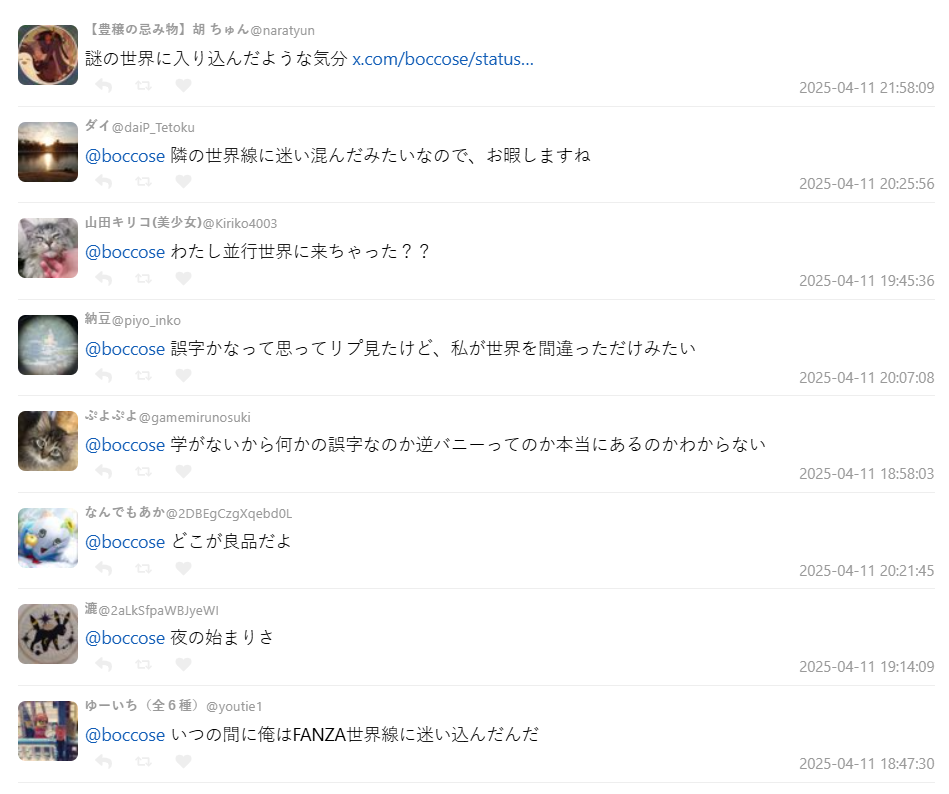The height and width of the screenshot is (794, 949).
Task: Open @boccose mention in @2aLkSfpaWBJyeWI's tweet
Action: 125,638
